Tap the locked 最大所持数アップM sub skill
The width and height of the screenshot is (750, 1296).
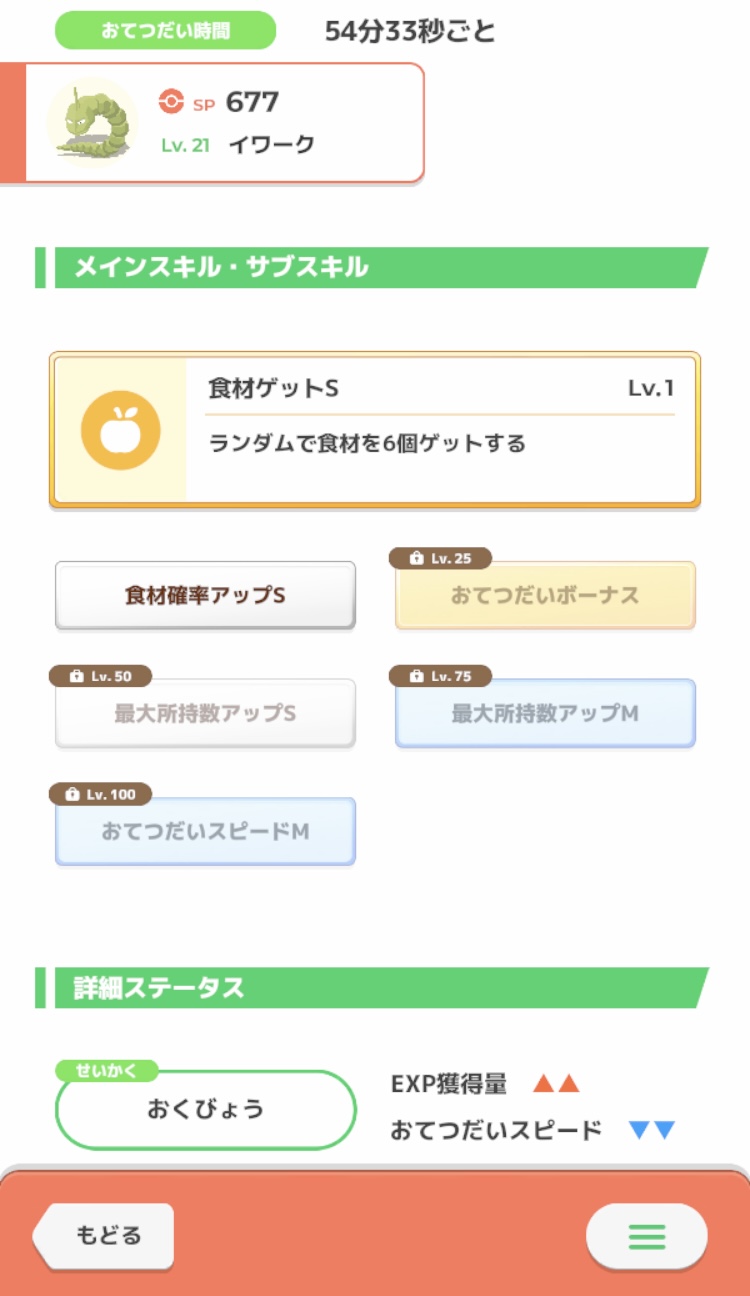click(x=545, y=713)
